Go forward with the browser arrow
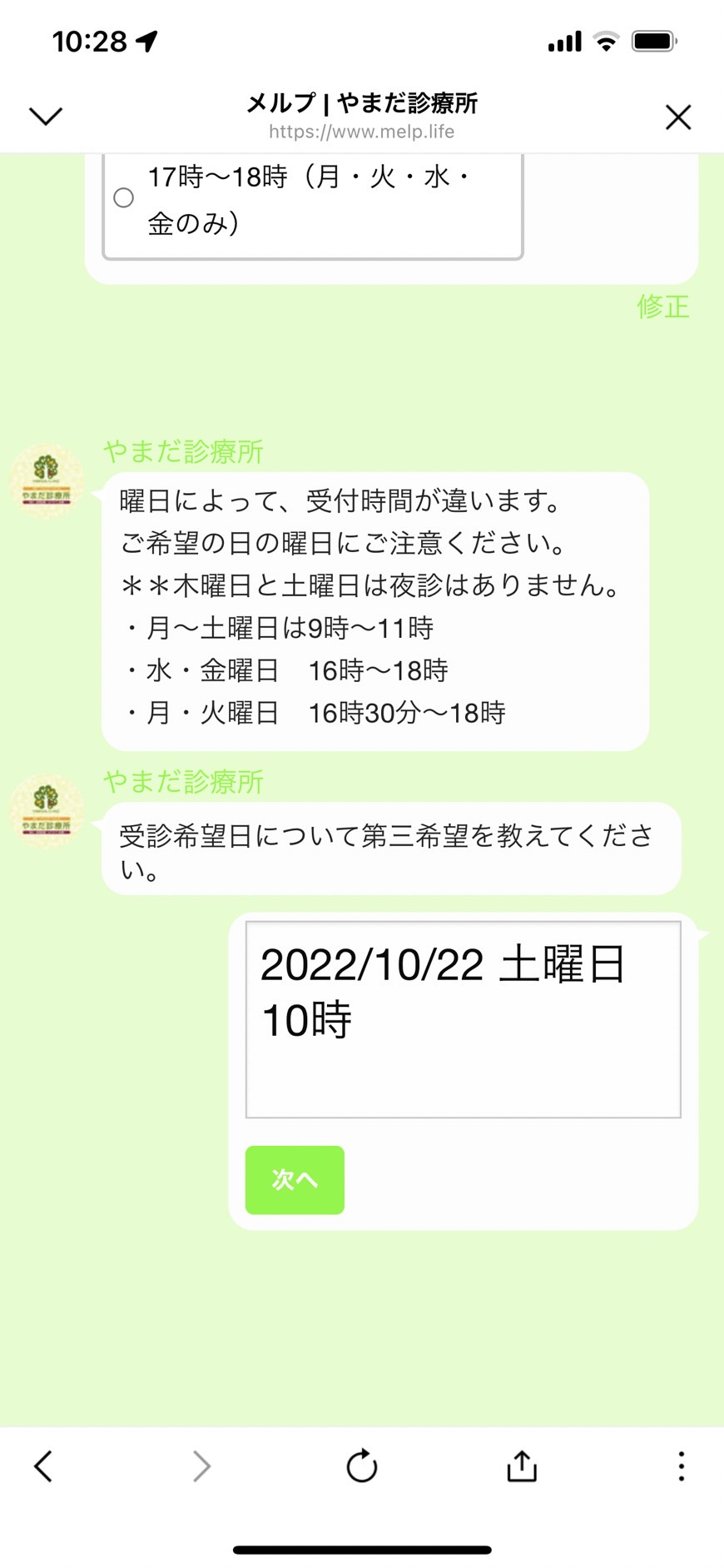Image resolution: width=724 pixels, height=1568 pixels. [x=201, y=1466]
